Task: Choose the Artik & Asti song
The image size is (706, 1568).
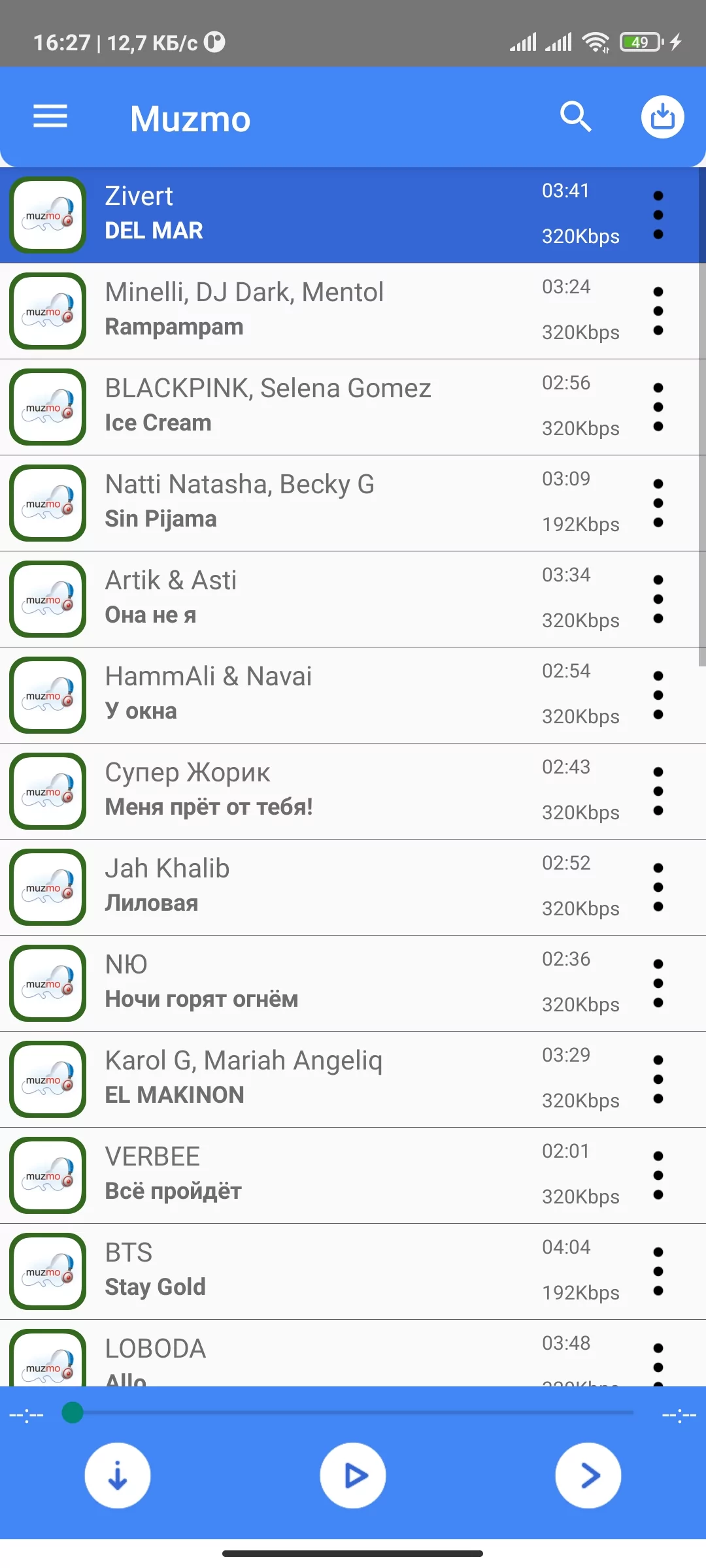Action: 294,598
